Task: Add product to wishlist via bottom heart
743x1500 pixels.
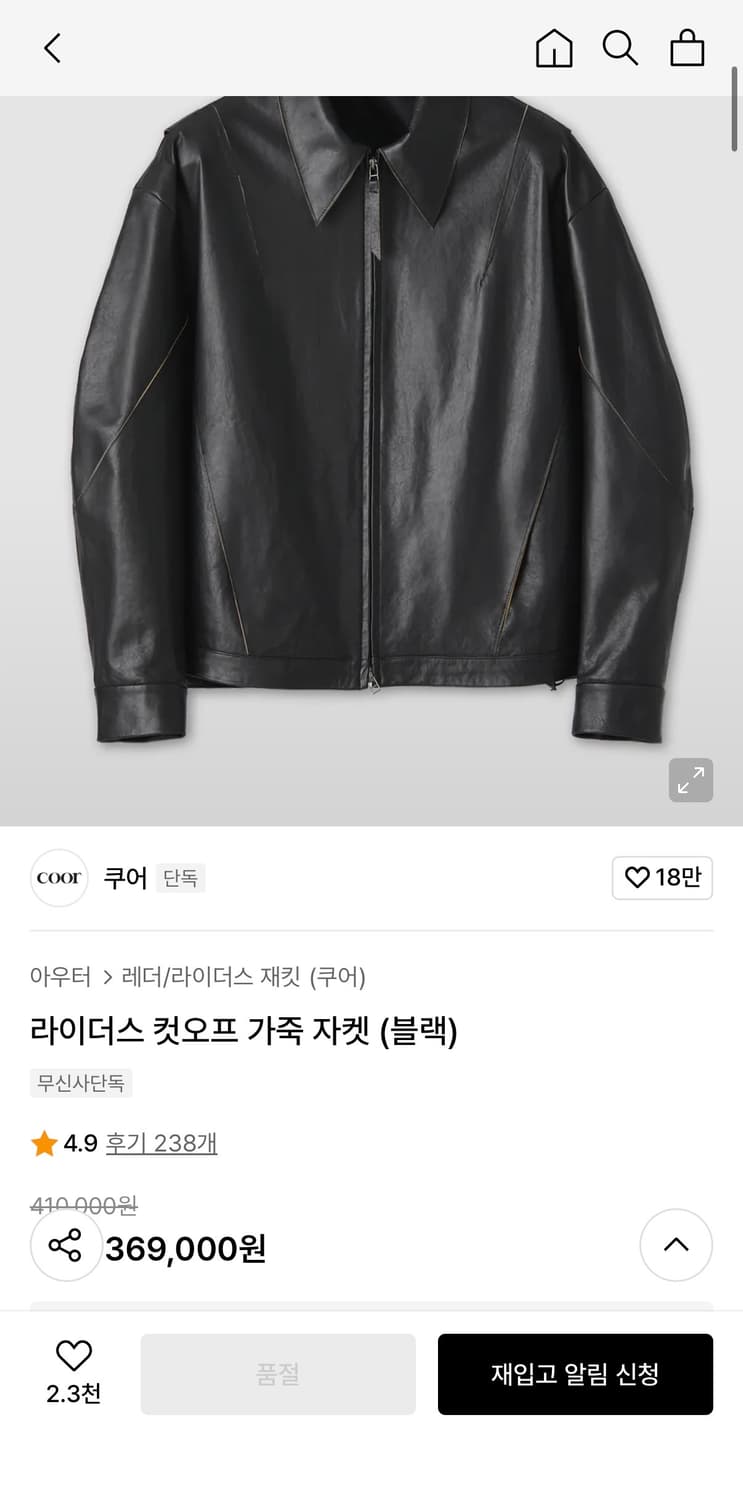Action: pos(73,1356)
